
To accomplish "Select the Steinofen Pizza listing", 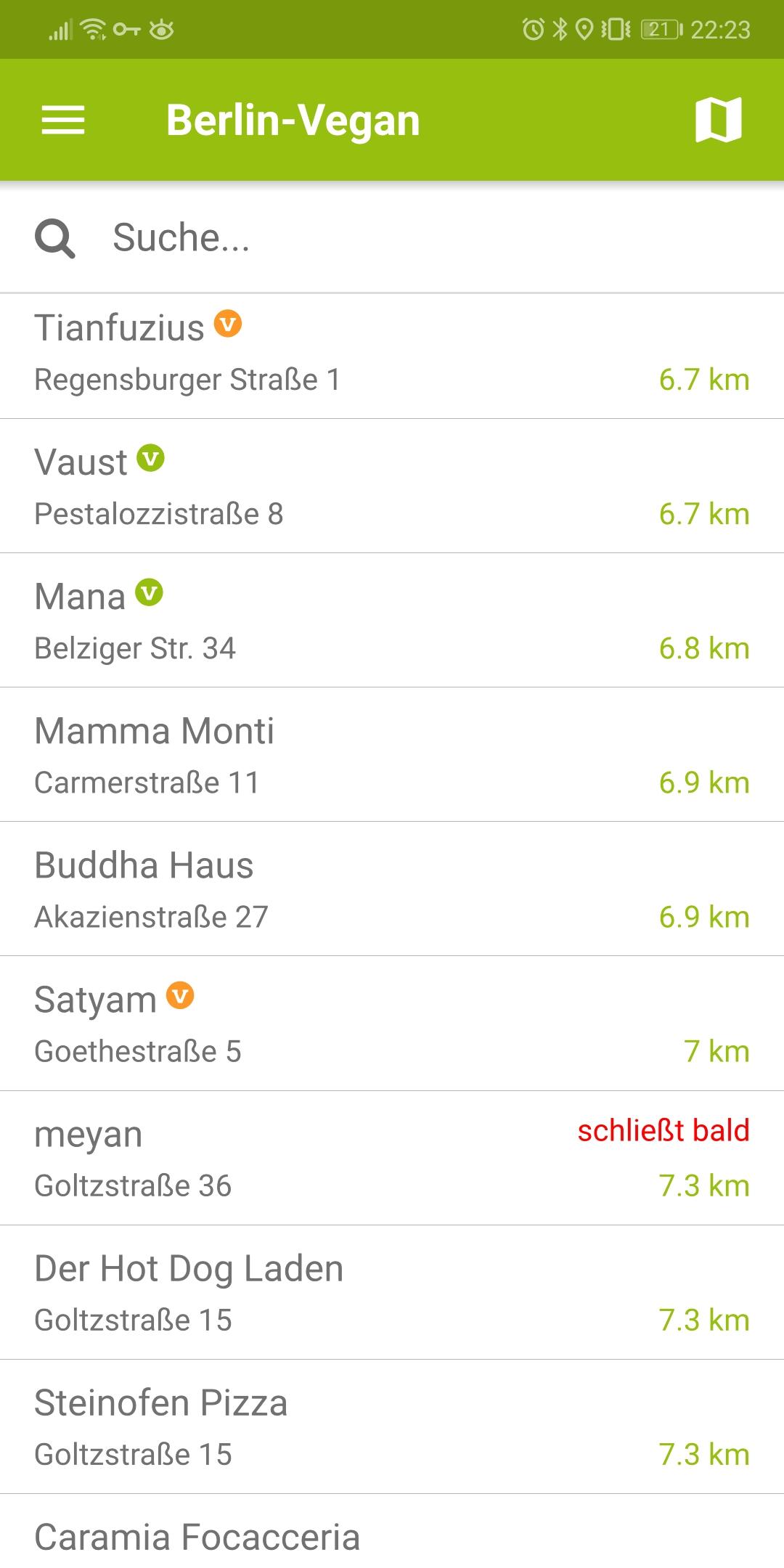I will tap(392, 1427).
